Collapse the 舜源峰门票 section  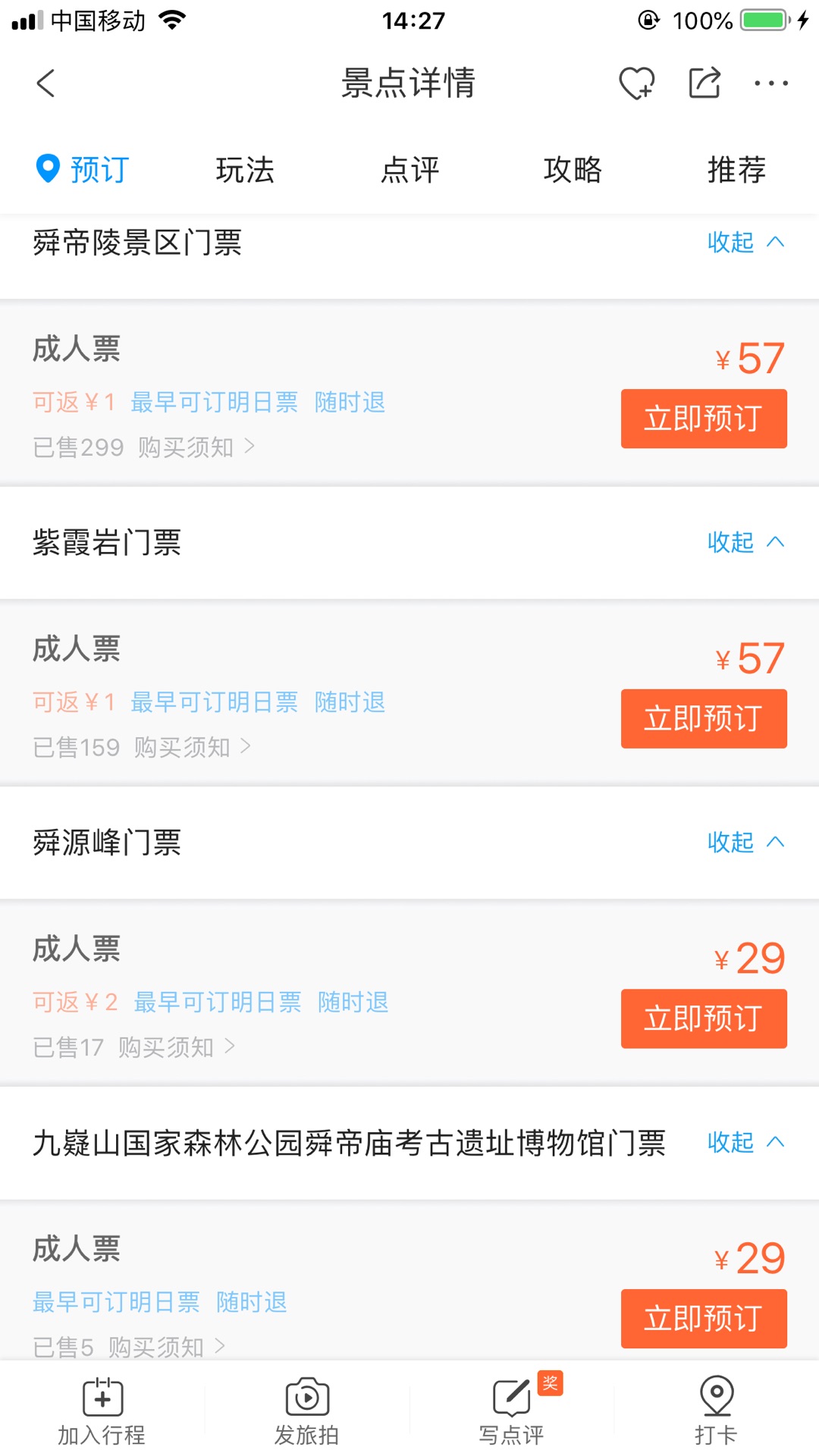click(745, 842)
